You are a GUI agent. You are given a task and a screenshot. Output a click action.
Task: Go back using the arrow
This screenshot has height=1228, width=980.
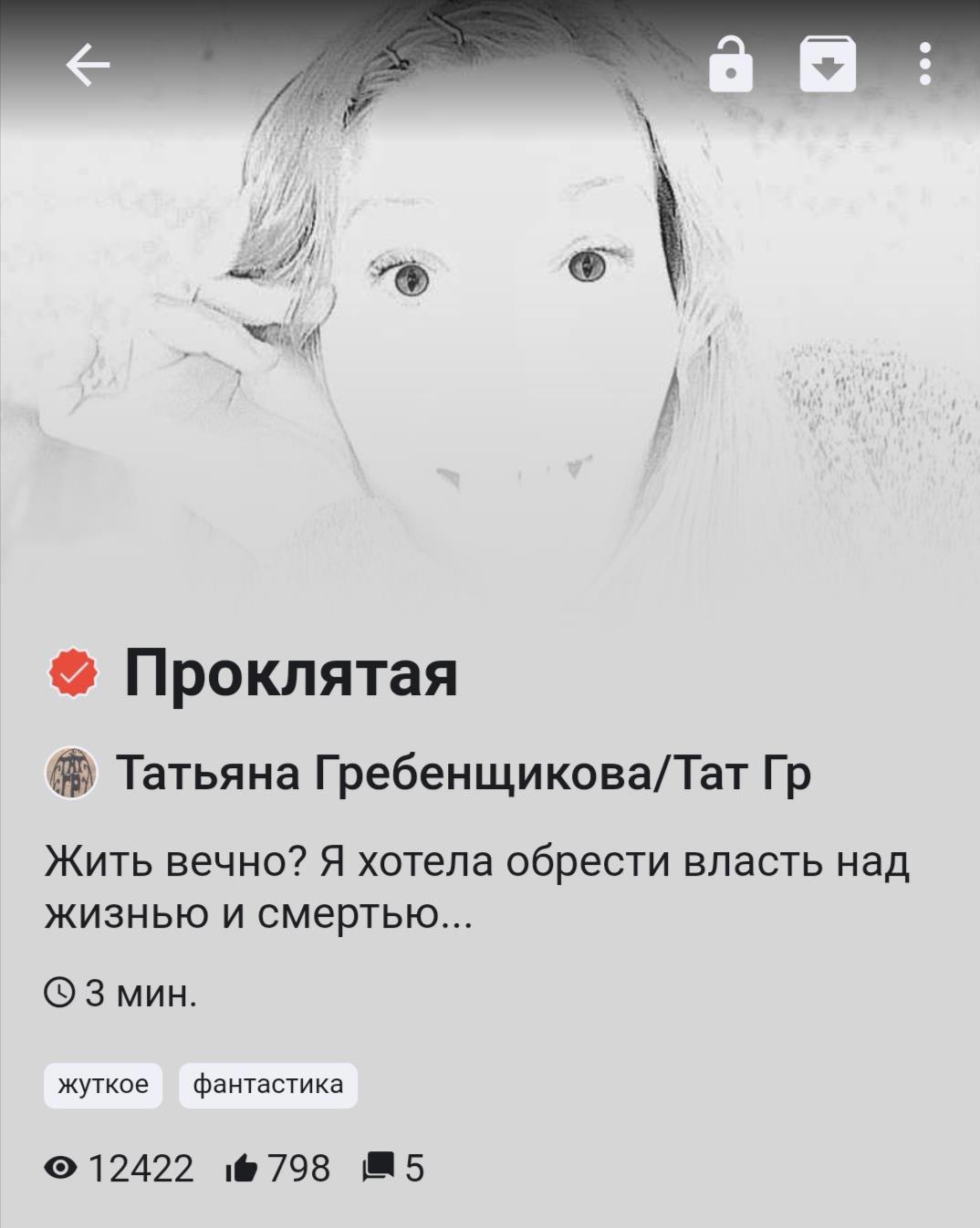(88, 65)
